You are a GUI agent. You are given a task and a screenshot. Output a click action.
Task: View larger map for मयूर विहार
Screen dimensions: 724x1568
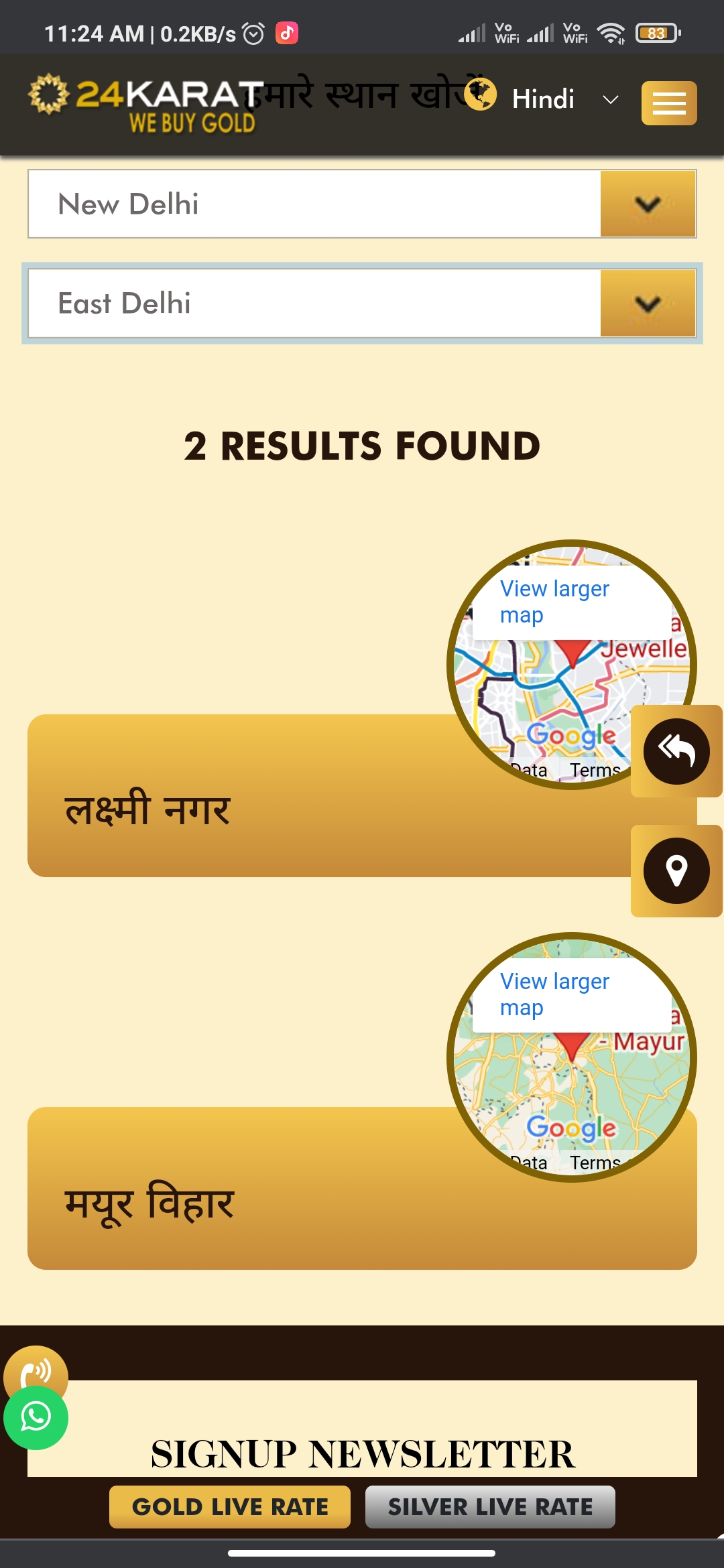(x=554, y=994)
